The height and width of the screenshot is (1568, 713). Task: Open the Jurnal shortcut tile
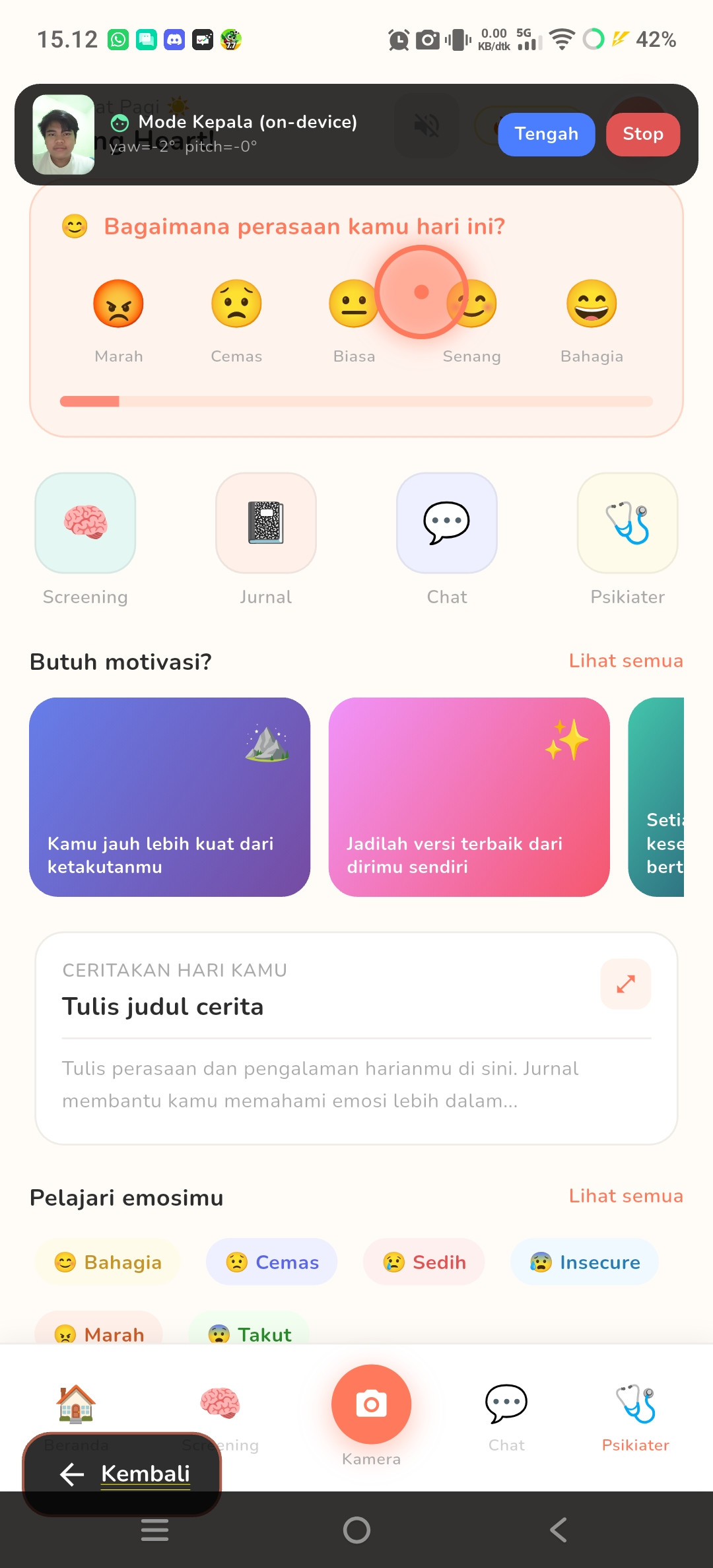[266, 523]
